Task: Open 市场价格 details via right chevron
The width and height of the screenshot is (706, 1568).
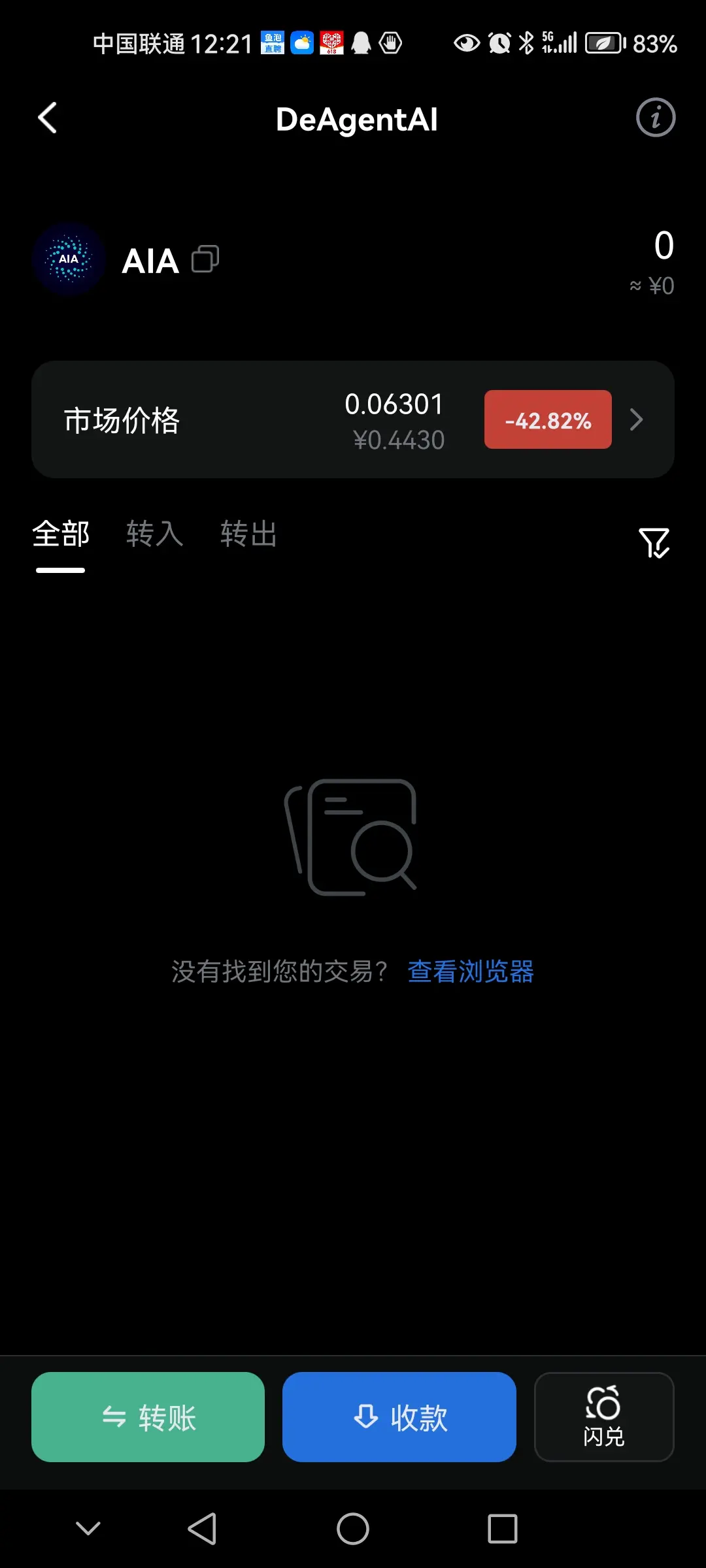Action: pyautogui.click(x=635, y=419)
